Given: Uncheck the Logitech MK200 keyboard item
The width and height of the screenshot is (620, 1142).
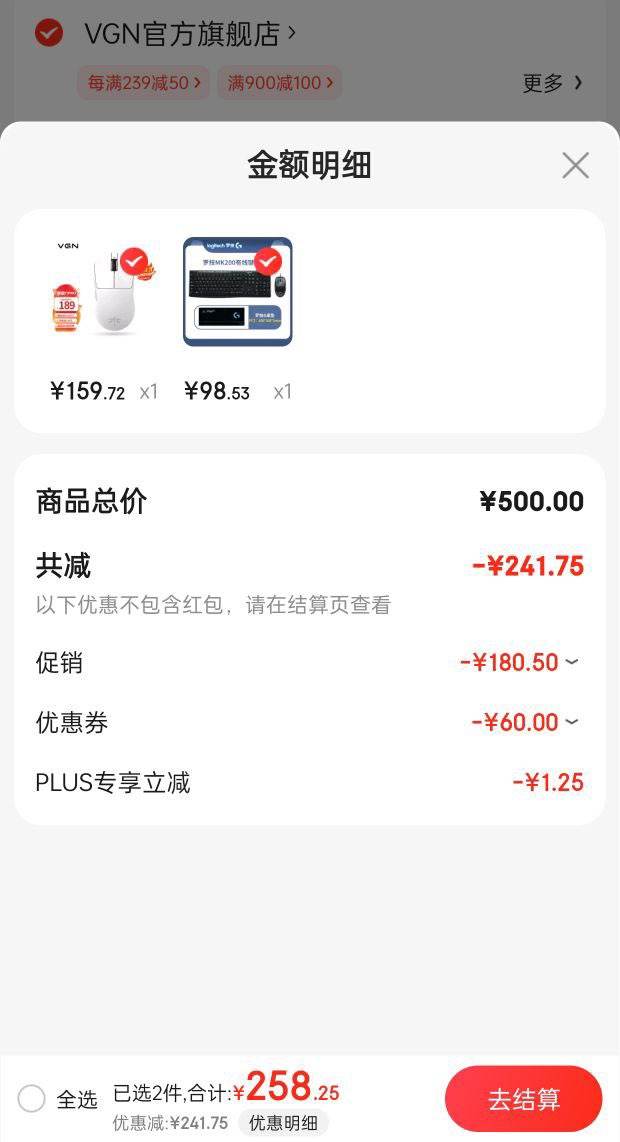Looking at the screenshot, I should click(x=268, y=261).
